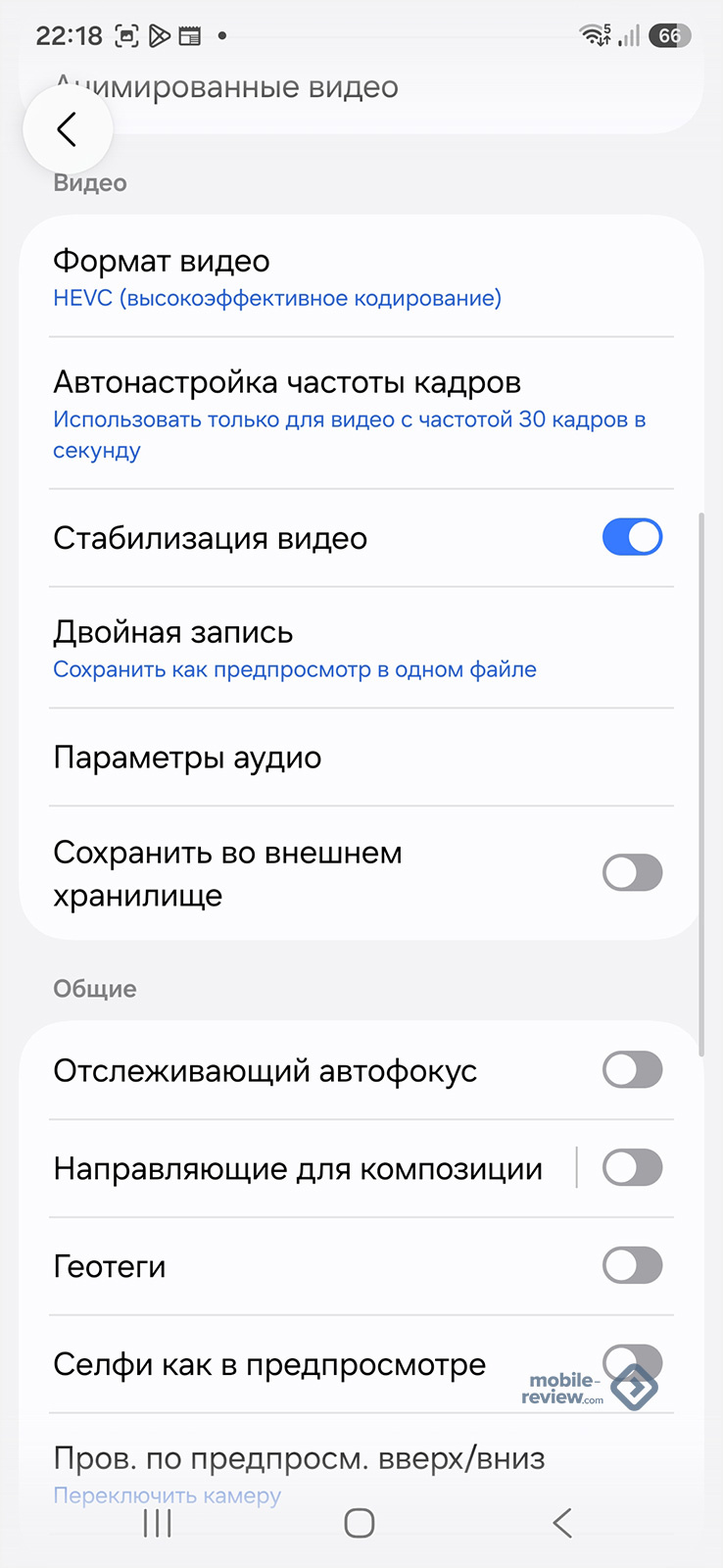Go to home screen via navigation bar
This screenshot has width=723, height=1568.
[x=360, y=1522]
